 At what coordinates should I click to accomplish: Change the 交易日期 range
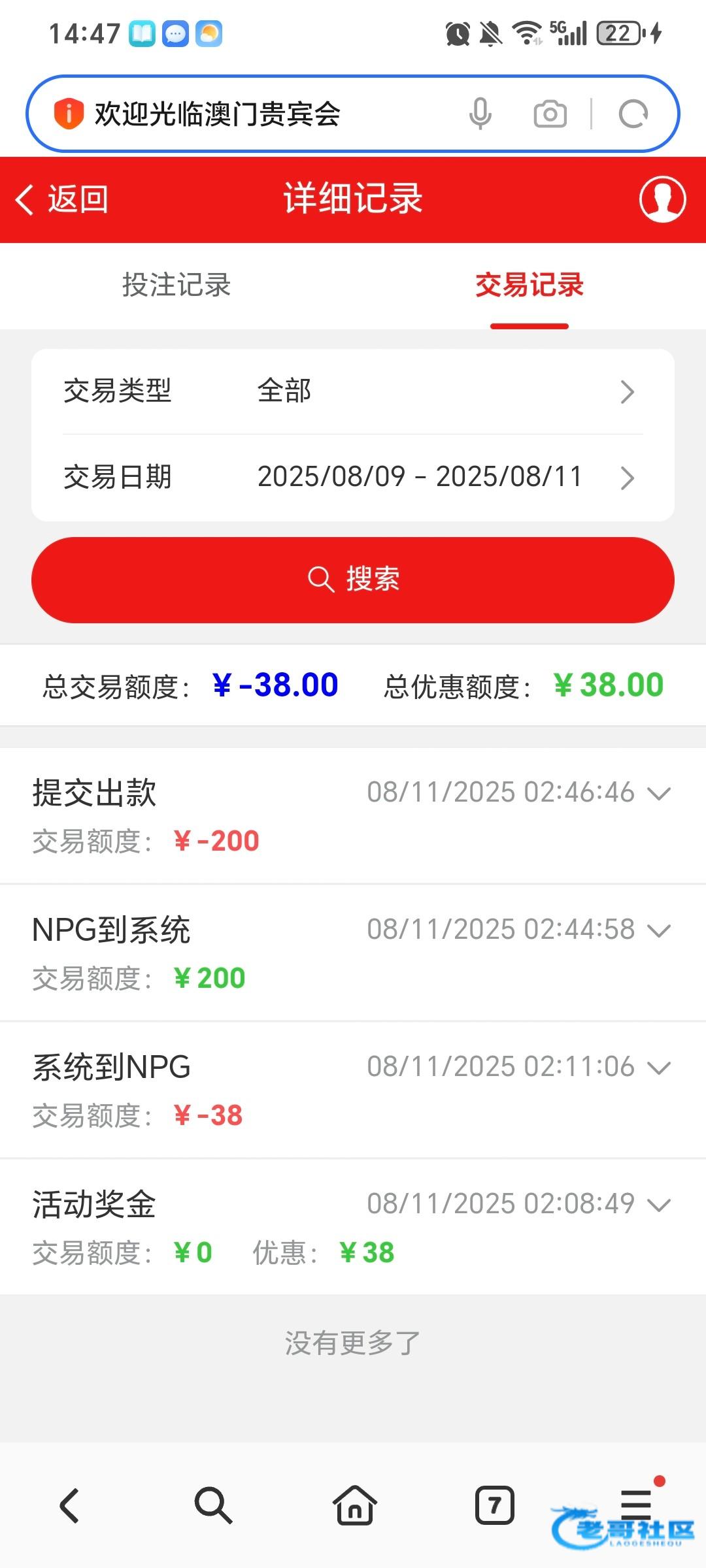(353, 477)
